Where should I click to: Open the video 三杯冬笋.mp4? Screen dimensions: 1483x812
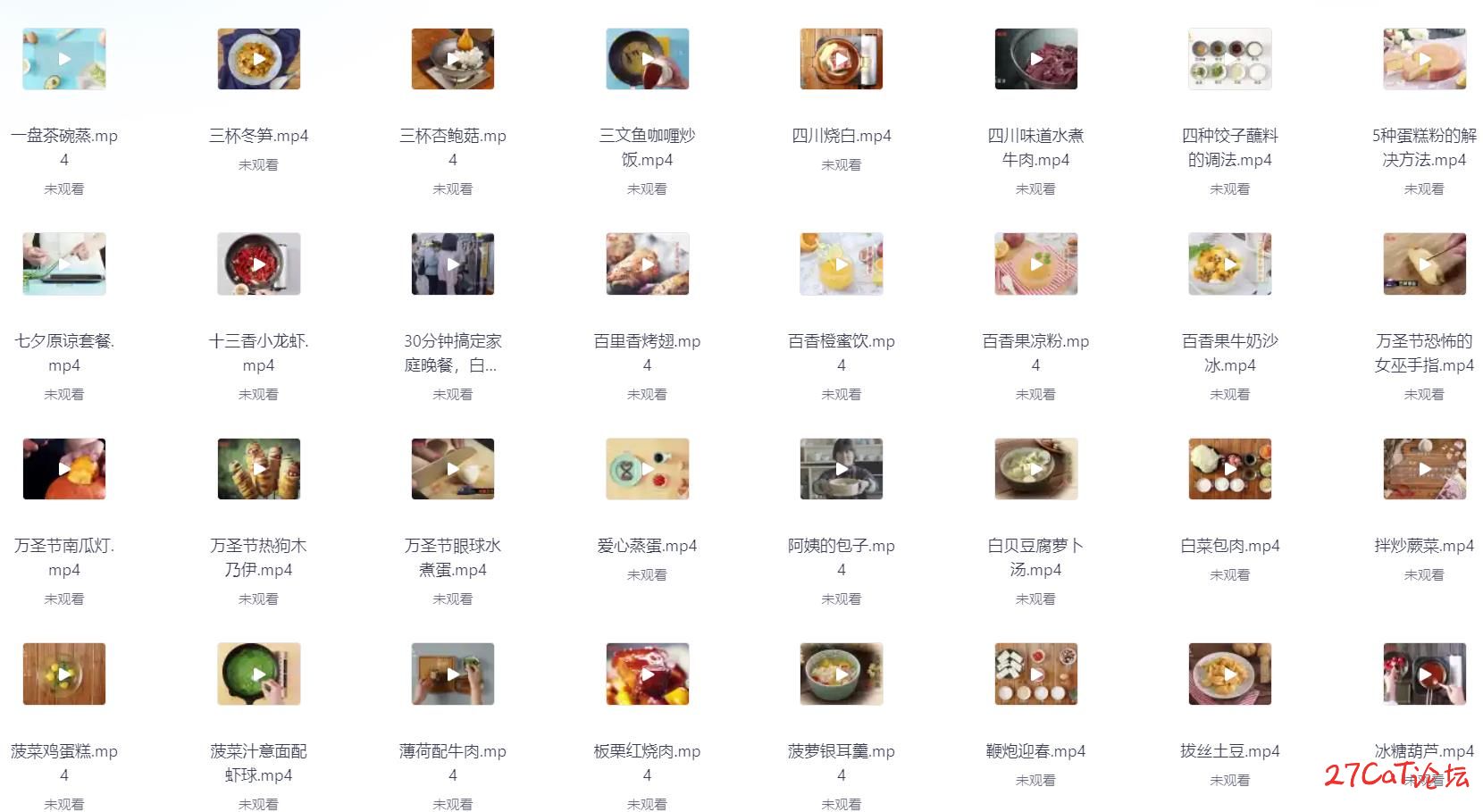click(258, 59)
